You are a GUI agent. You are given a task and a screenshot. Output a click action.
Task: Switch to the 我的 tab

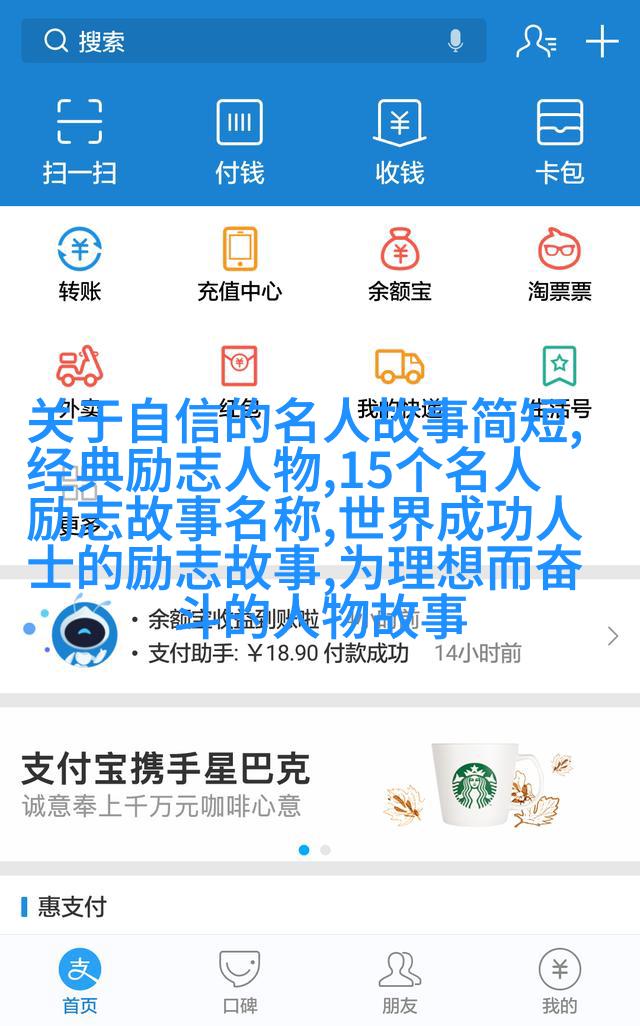560,980
